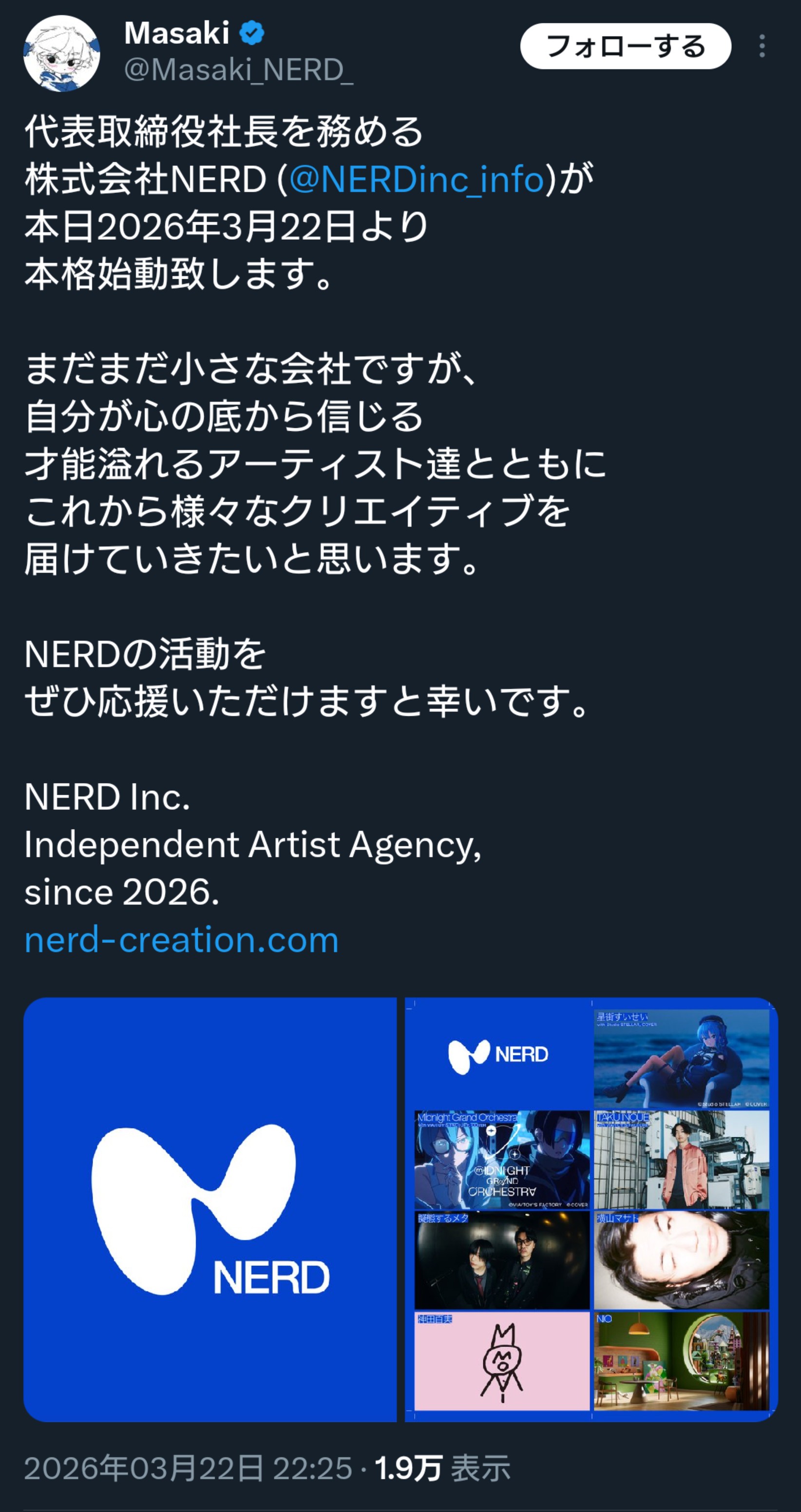Tap the フォローする follow button
801x1512 pixels.
pos(625,46)
